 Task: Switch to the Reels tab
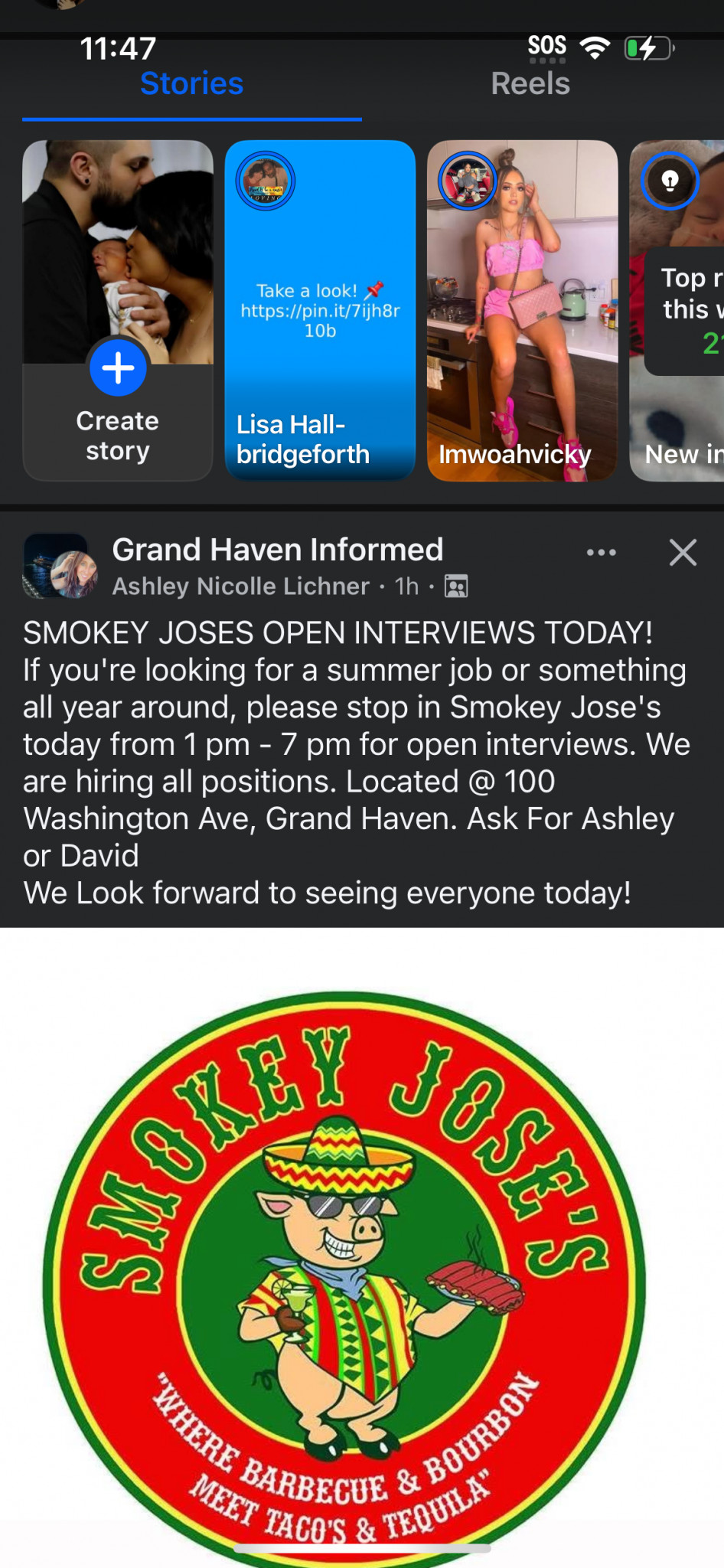pyautogui.click(x=530, y=83)
